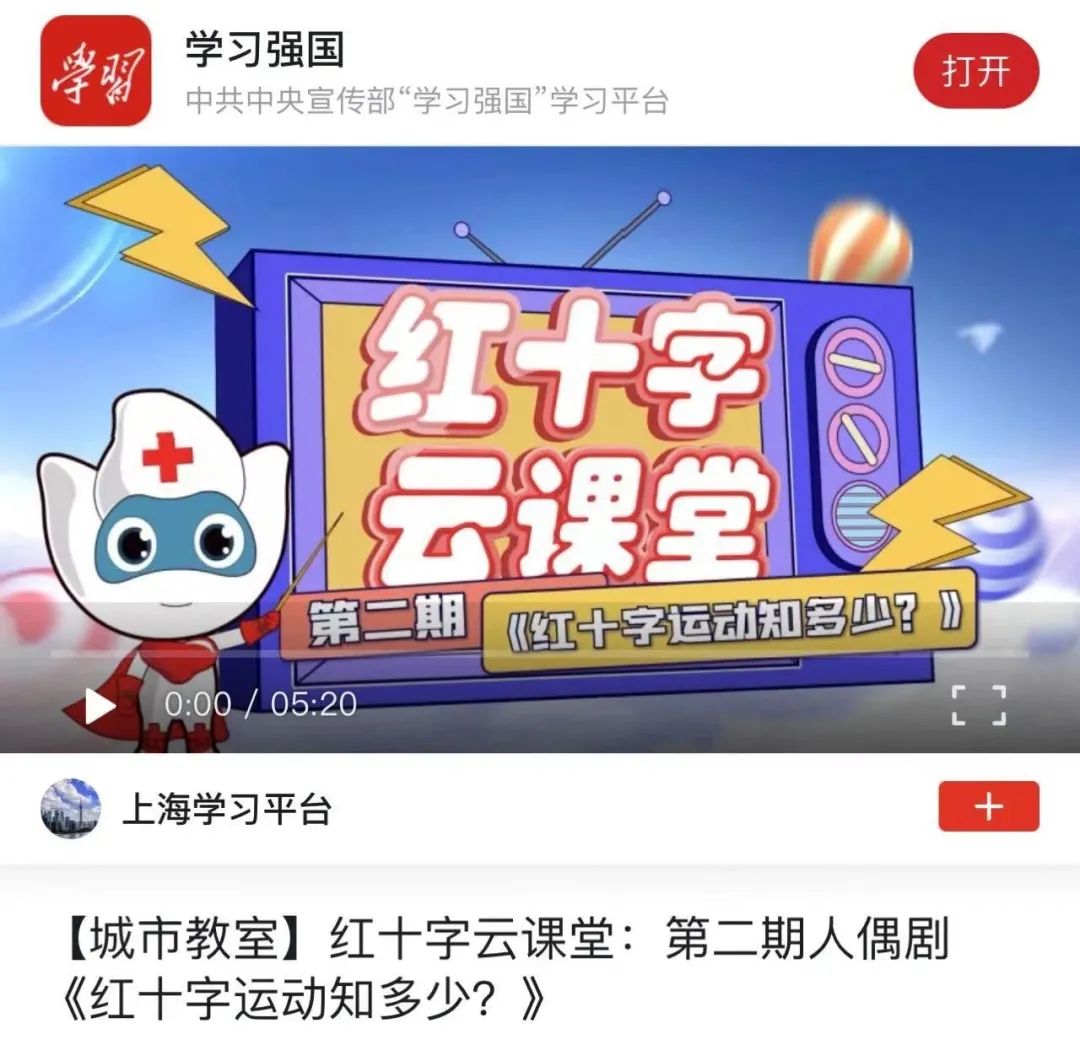Screen dimensions: 1080x1061
Task: Tap the red 打开 button
Action: 976,71
